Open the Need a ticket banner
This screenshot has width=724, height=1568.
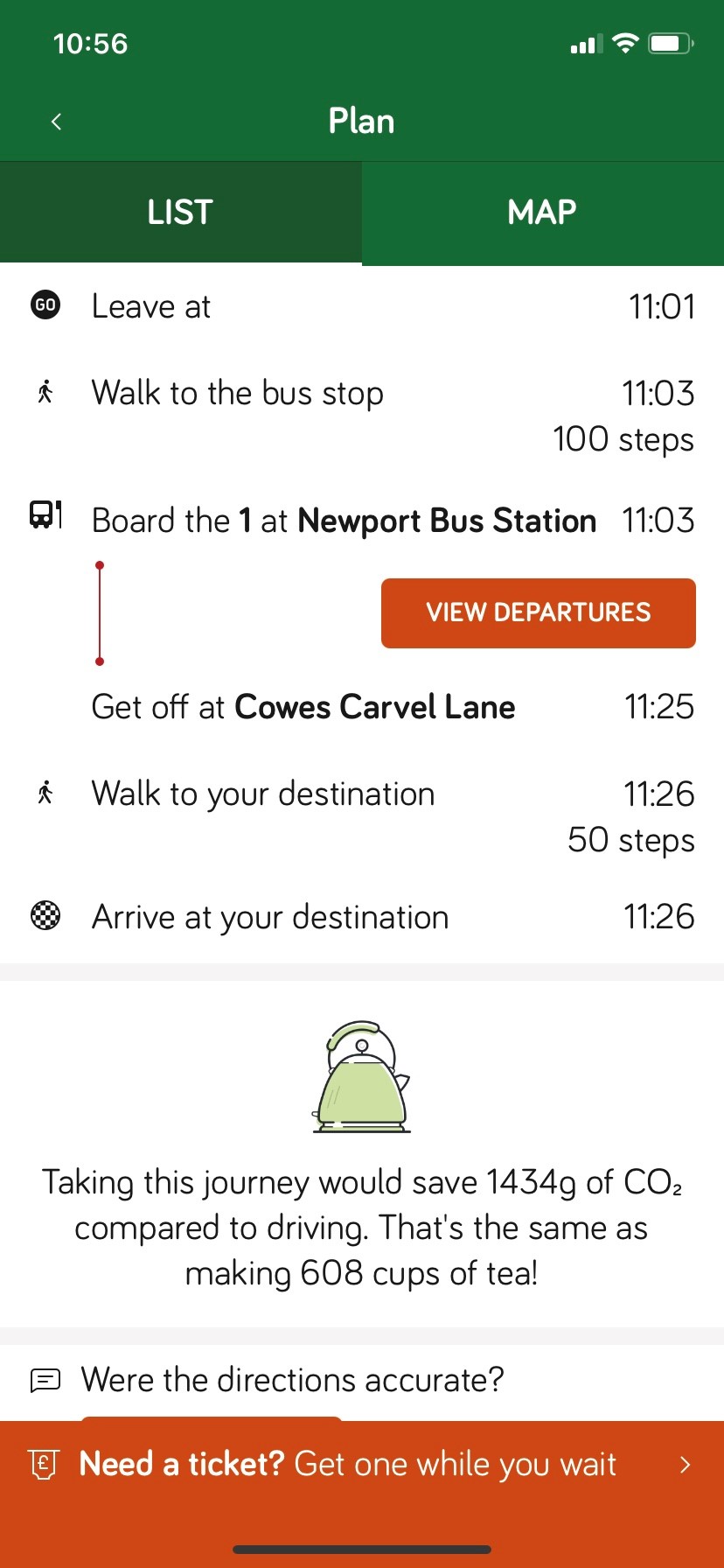(362, 1465)
